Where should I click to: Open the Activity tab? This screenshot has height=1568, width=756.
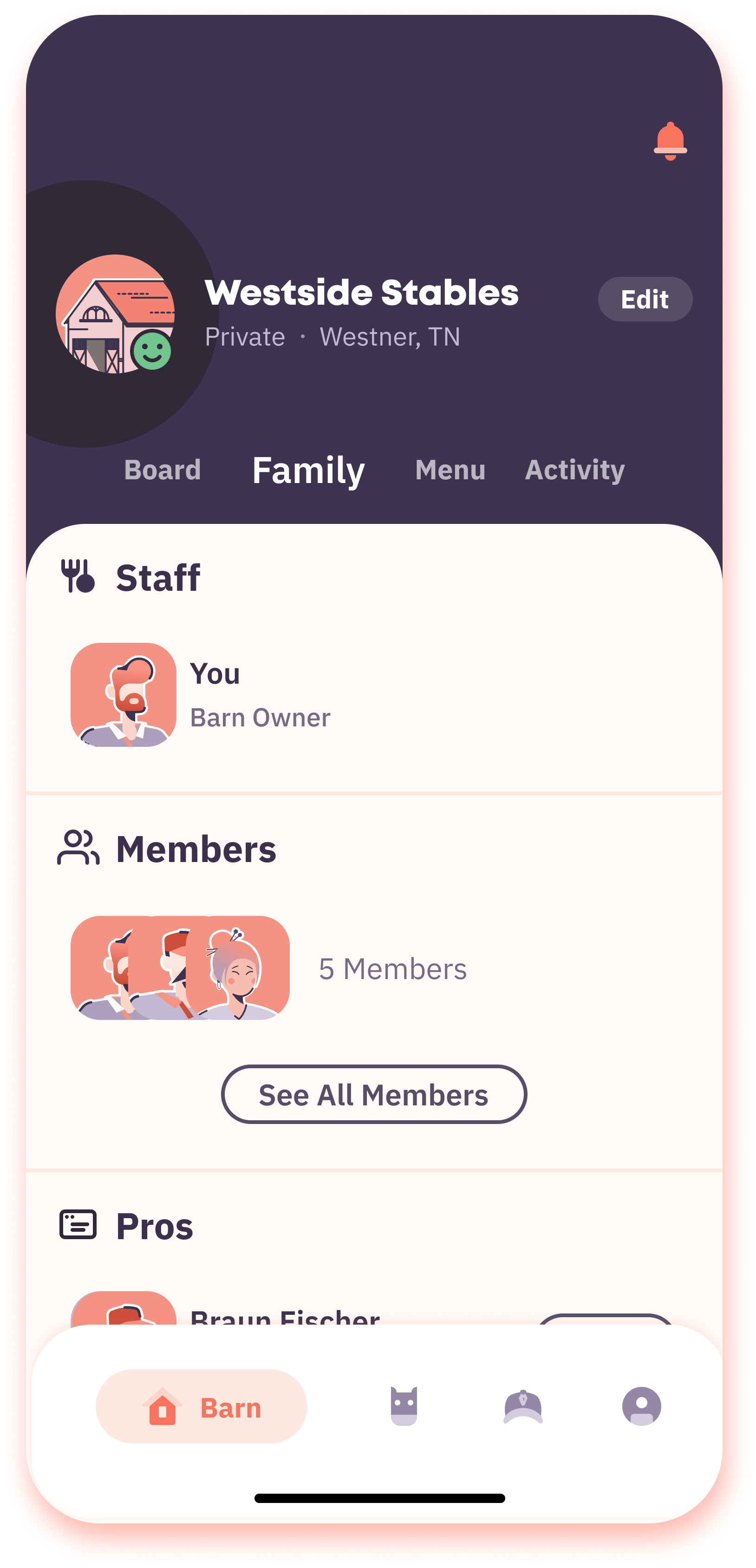pyautogui.click(x=574, y=470)
